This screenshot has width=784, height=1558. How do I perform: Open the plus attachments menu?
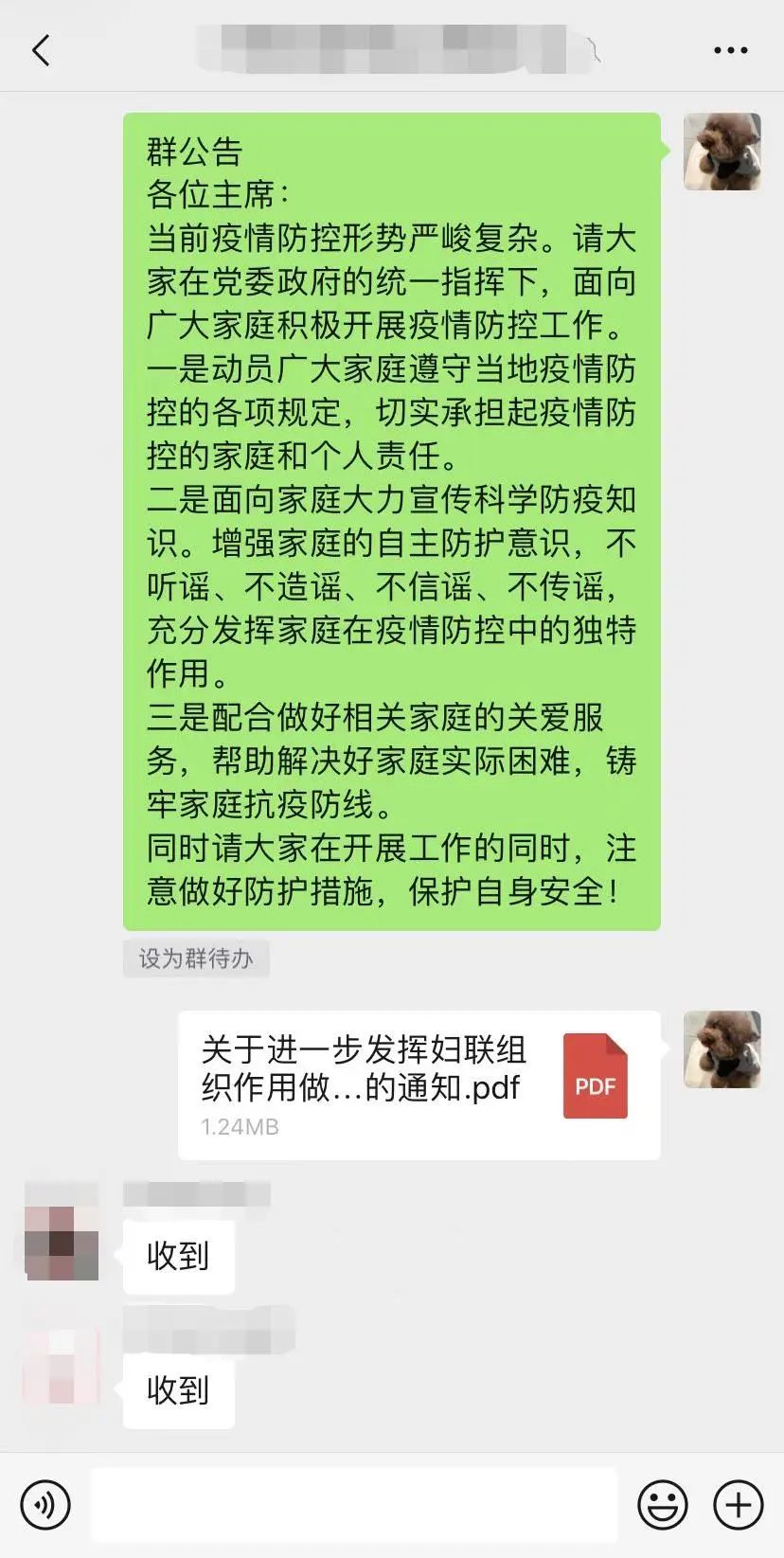tap(738, 1504)
